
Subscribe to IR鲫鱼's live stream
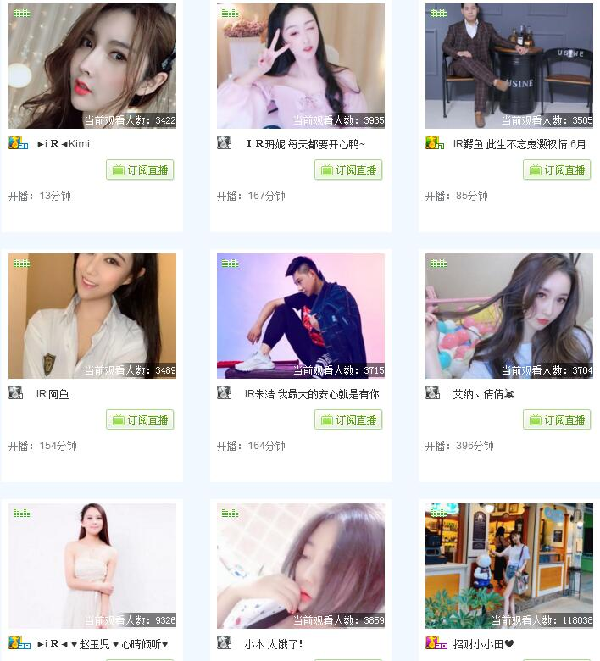(x=557, y=170)
